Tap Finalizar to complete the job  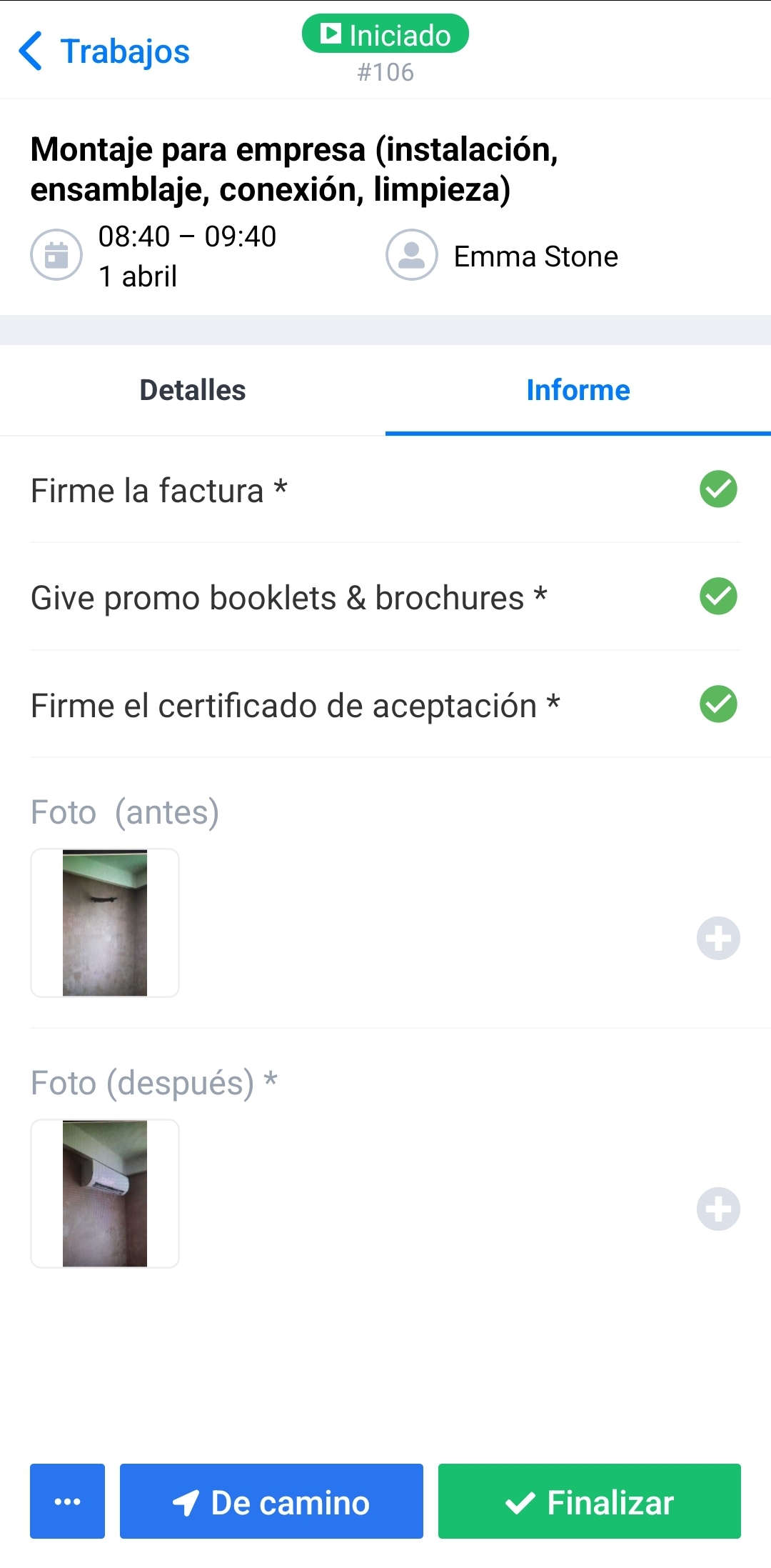point(589,1501)
